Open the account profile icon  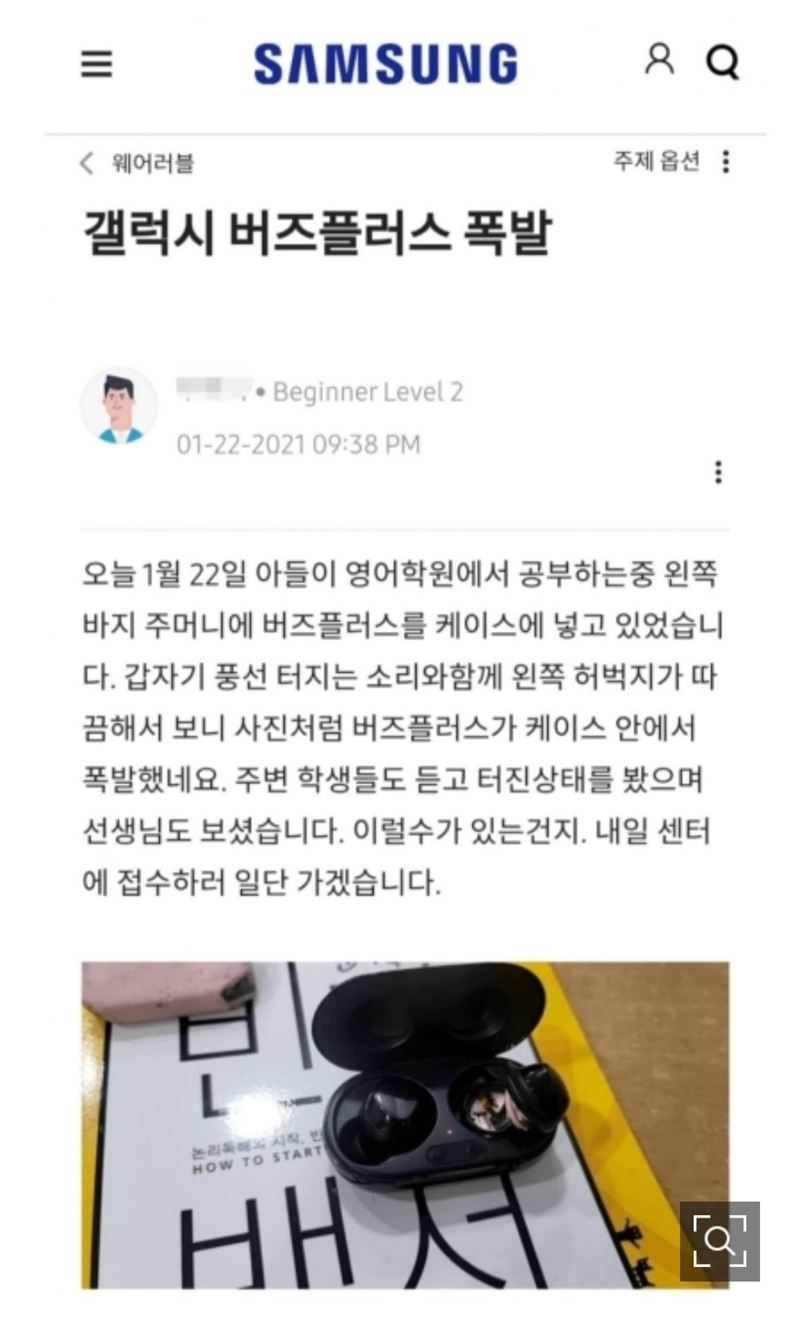pos(659,60)
